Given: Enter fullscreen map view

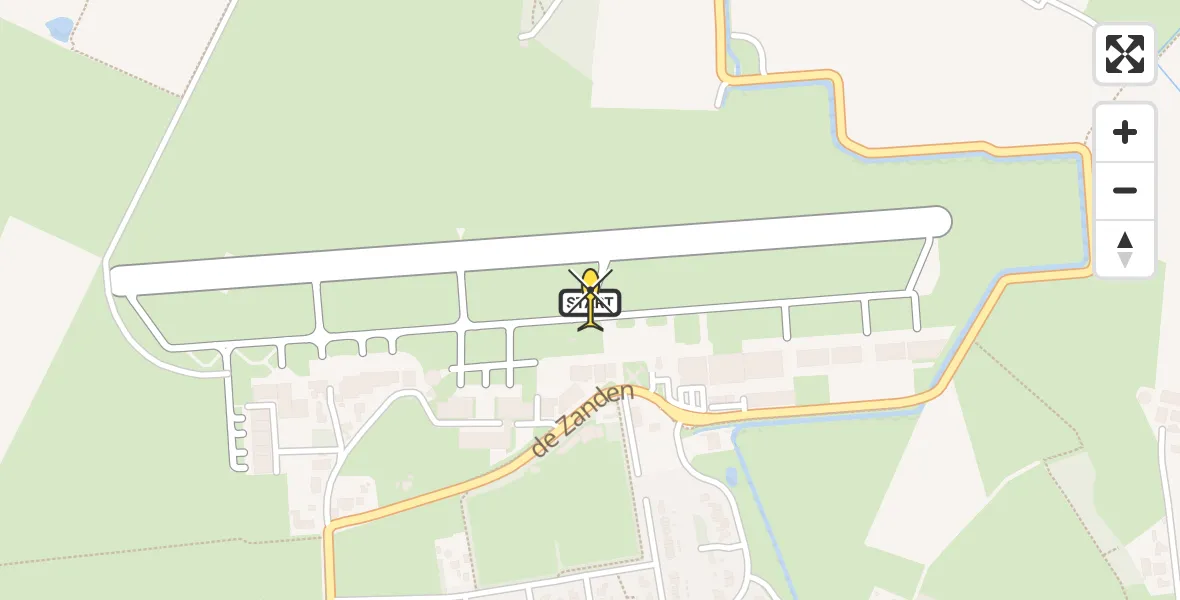Looking at the screenshot, I should point(1125,54).
